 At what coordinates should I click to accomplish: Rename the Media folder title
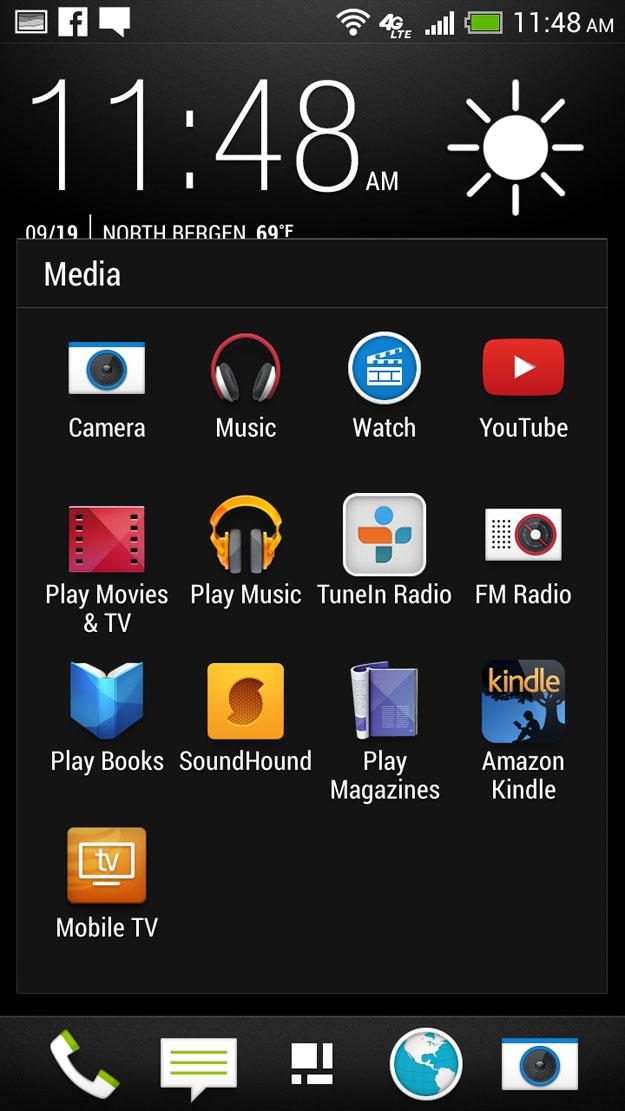point(82,274)
